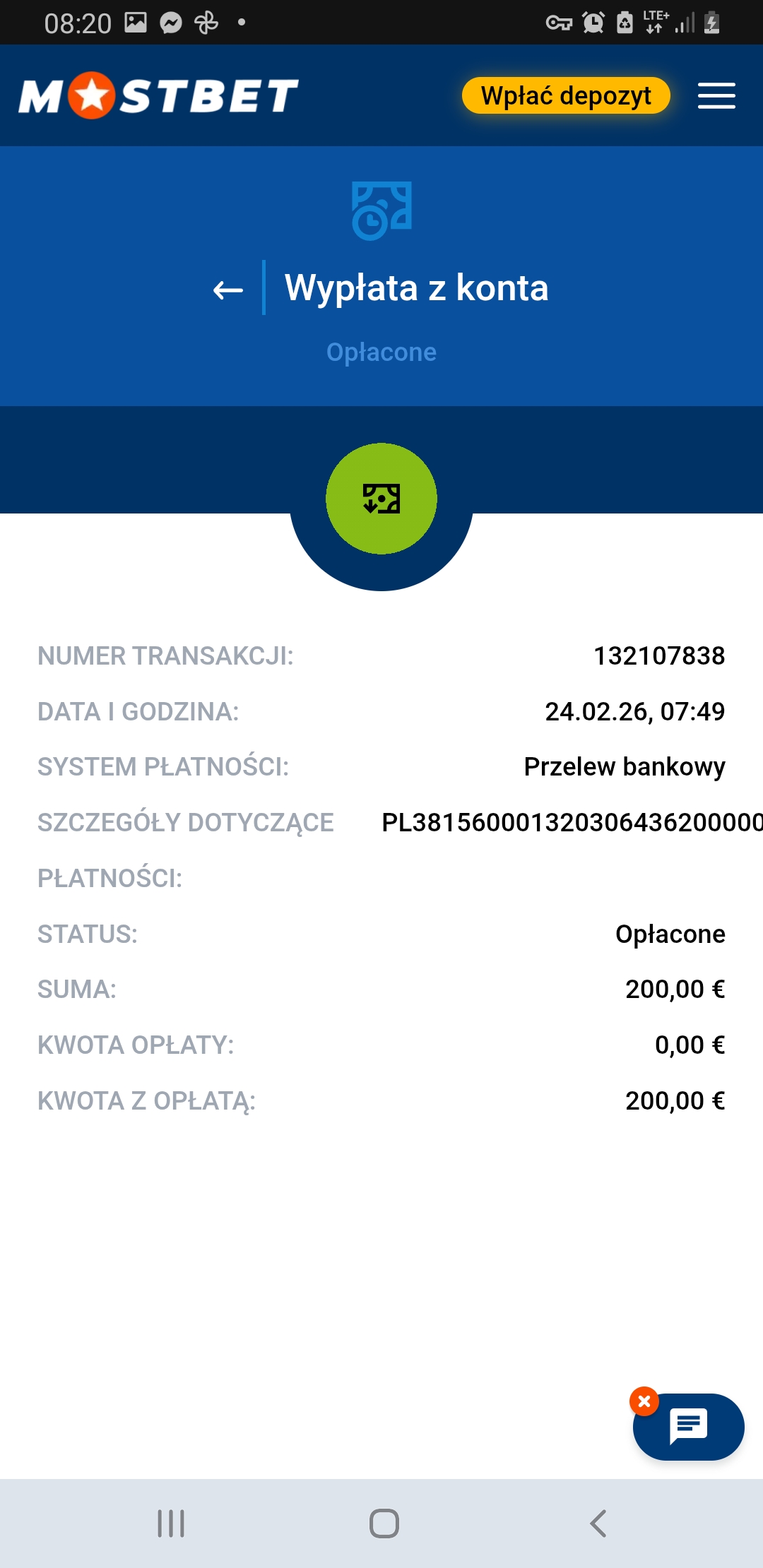Open the live chat support bubble
This screenshot has height=1568, width=763.
[689, 1426]
